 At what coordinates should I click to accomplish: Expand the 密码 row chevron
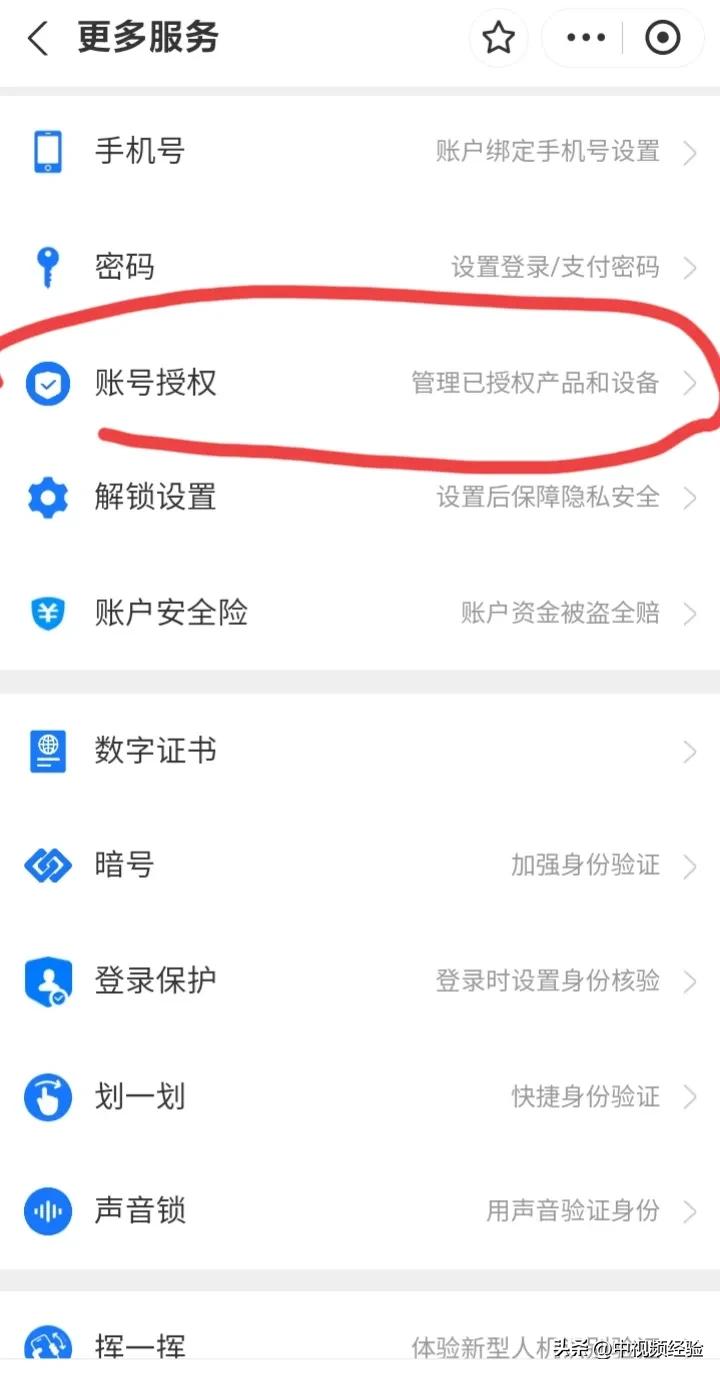click(692, 267)
